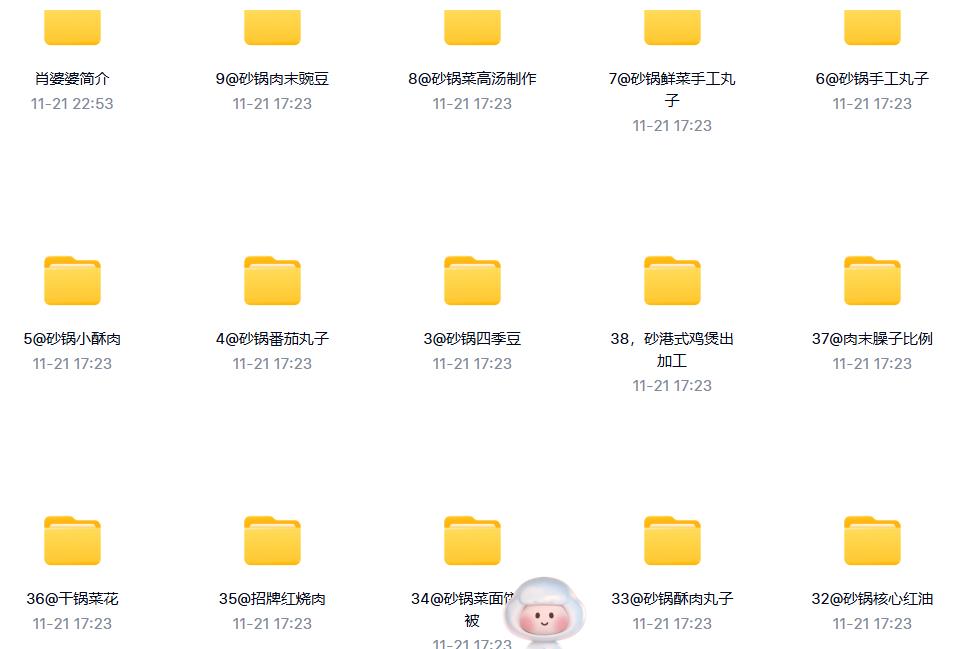
Task: Open folder 36@干锅菜花
Action: tap(72, 541)
